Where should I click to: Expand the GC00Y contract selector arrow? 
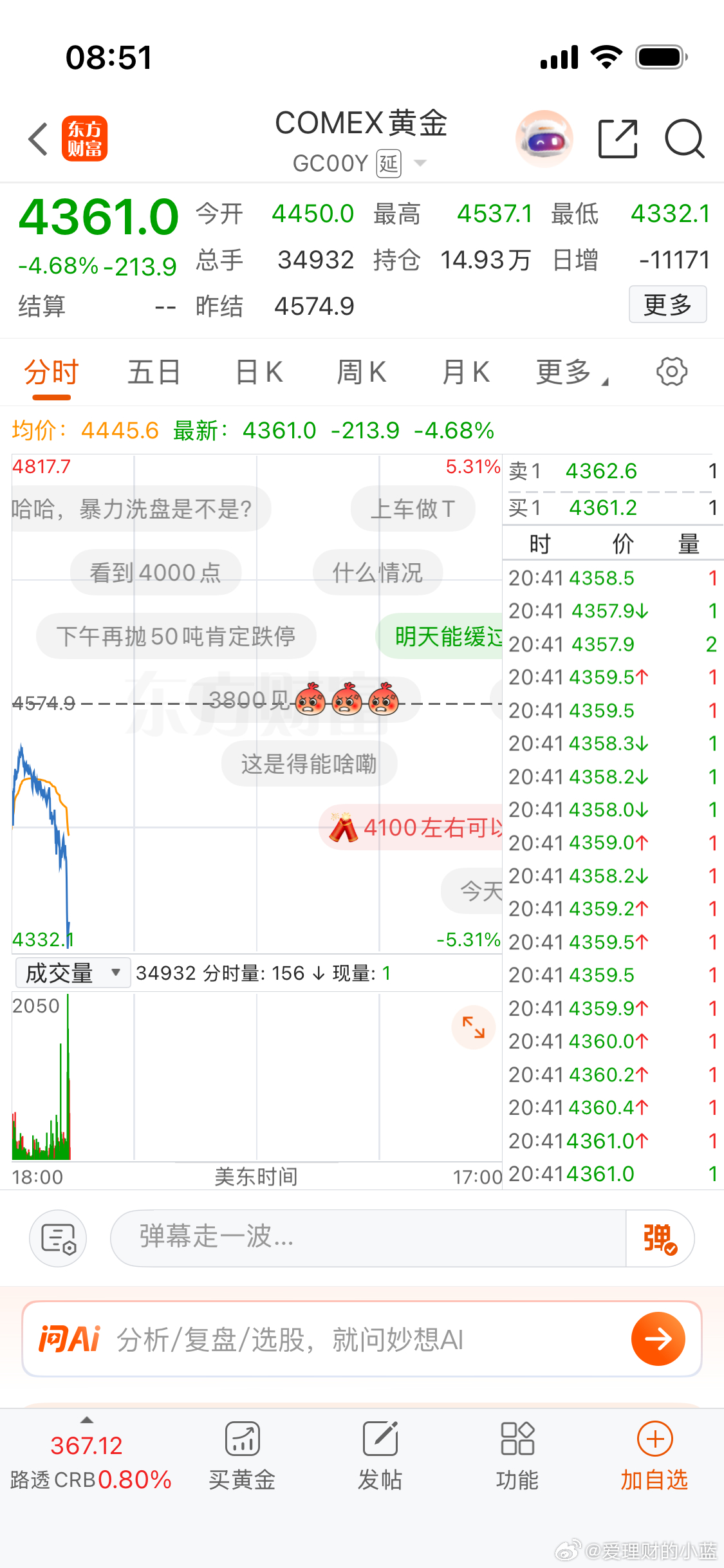[x=420, y=163]
